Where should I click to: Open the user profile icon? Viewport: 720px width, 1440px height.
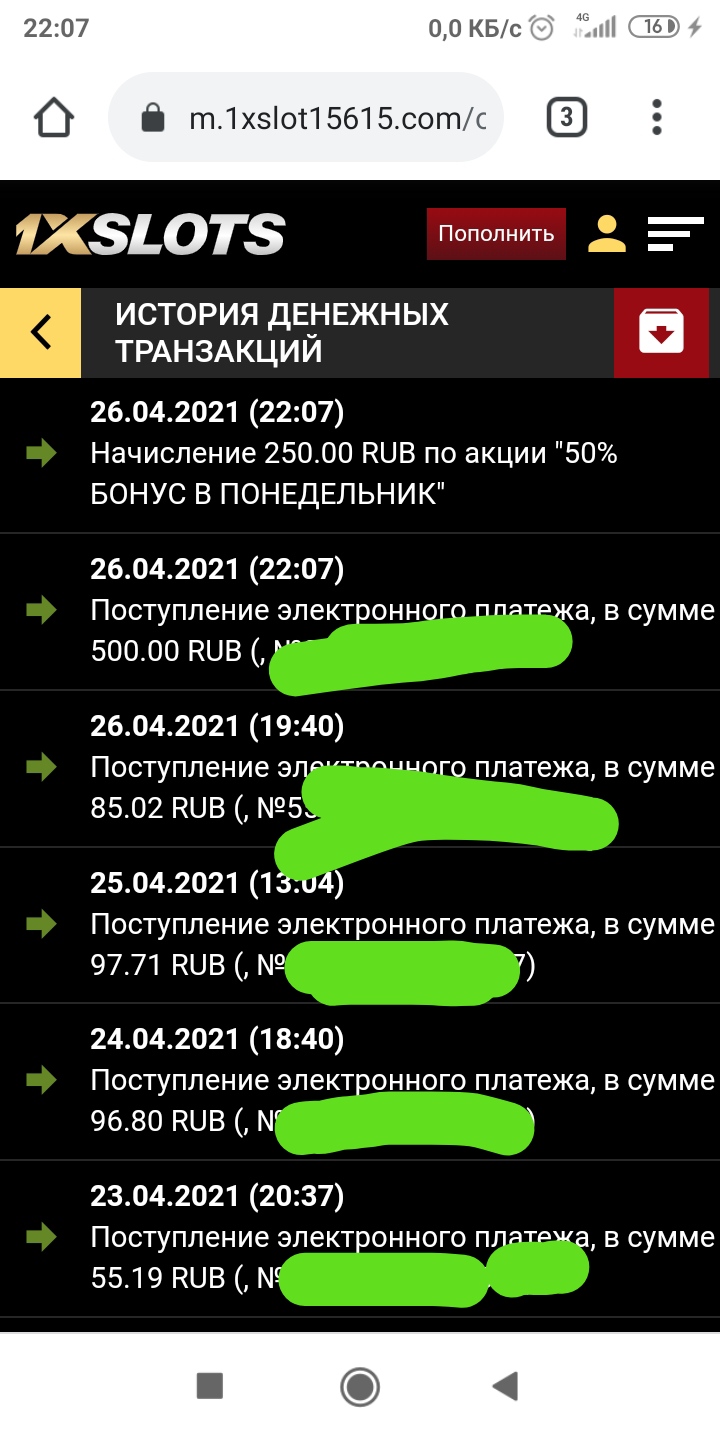click(x=606, y=234)
